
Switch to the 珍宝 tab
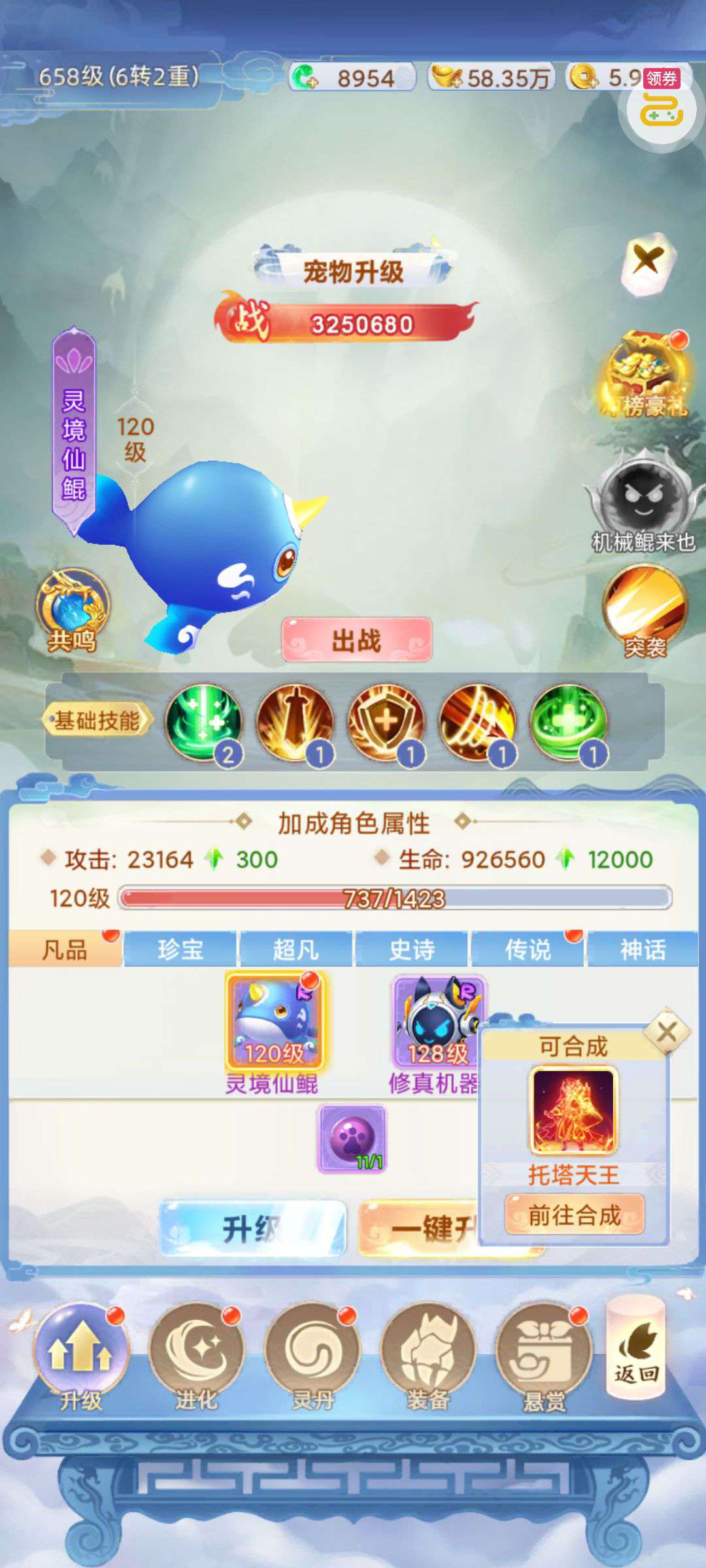[180, 949]
